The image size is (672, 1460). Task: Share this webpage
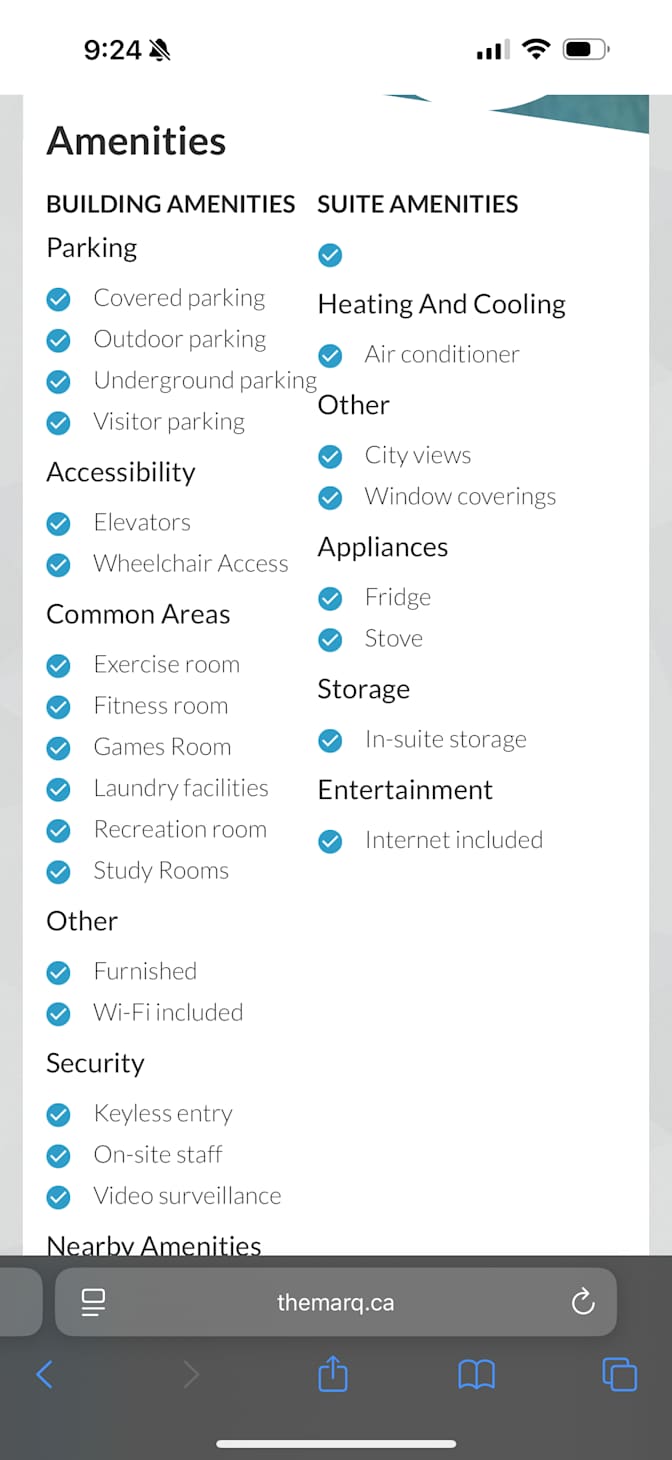pos(333,1375)
